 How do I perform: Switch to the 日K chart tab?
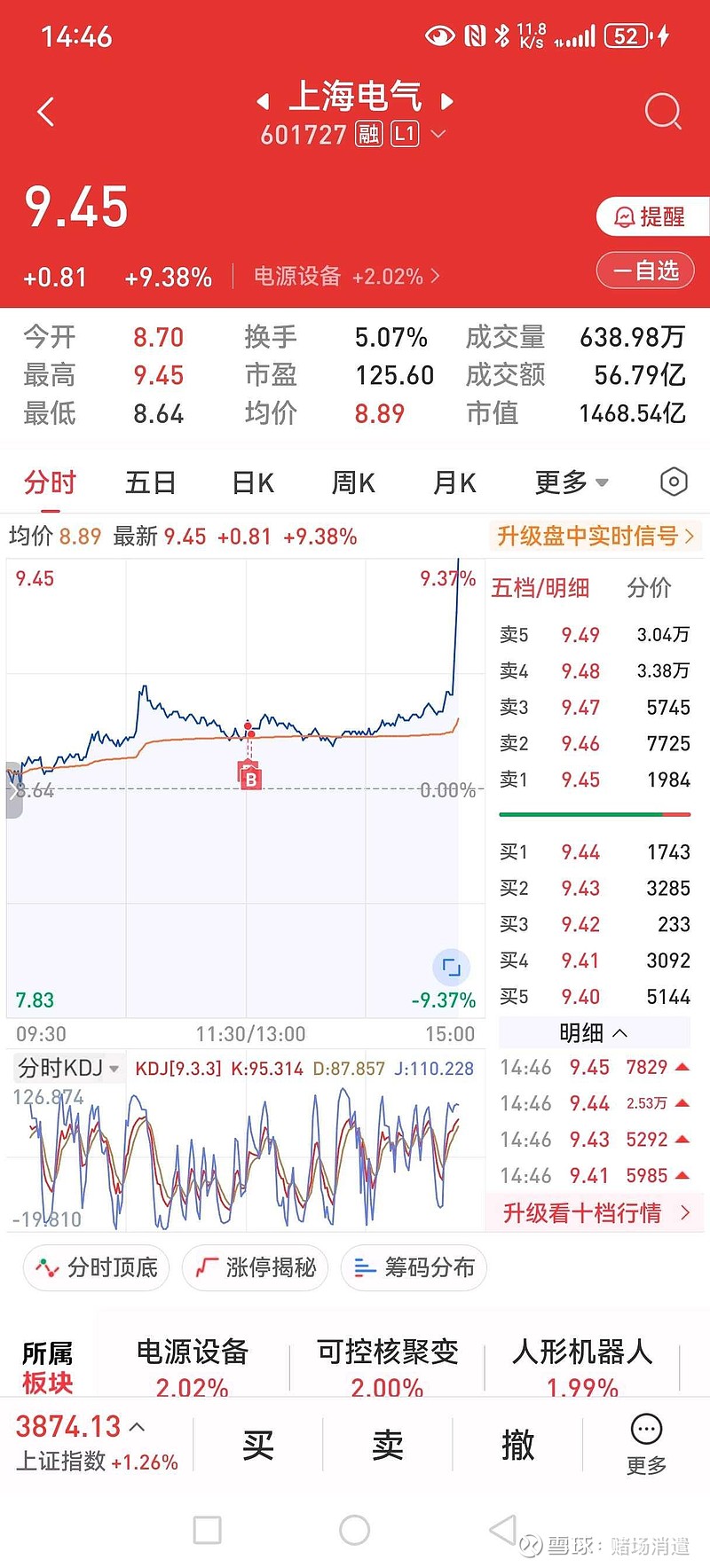pyautogui.click(x=253, y=482)
